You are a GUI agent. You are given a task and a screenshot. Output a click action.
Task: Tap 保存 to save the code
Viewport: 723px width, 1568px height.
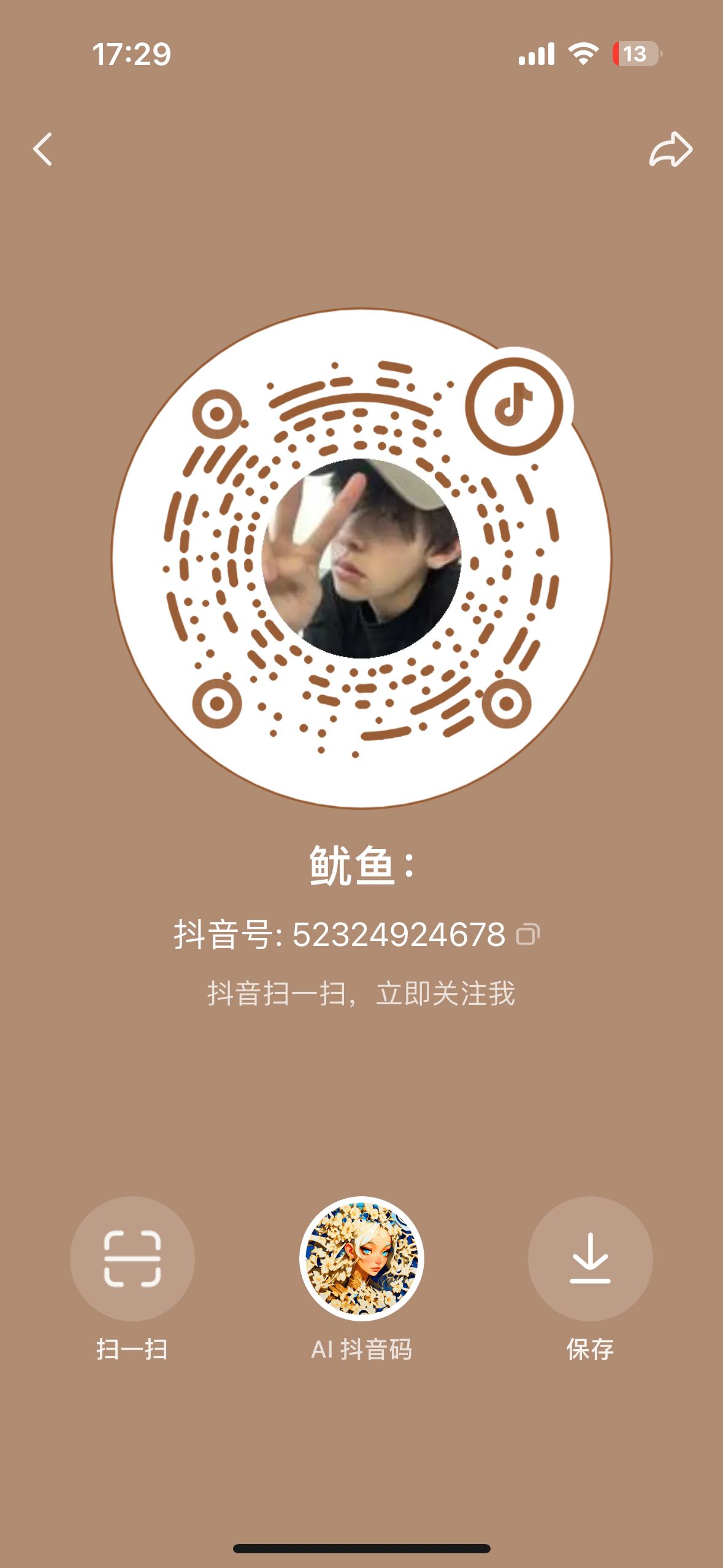590,1258
